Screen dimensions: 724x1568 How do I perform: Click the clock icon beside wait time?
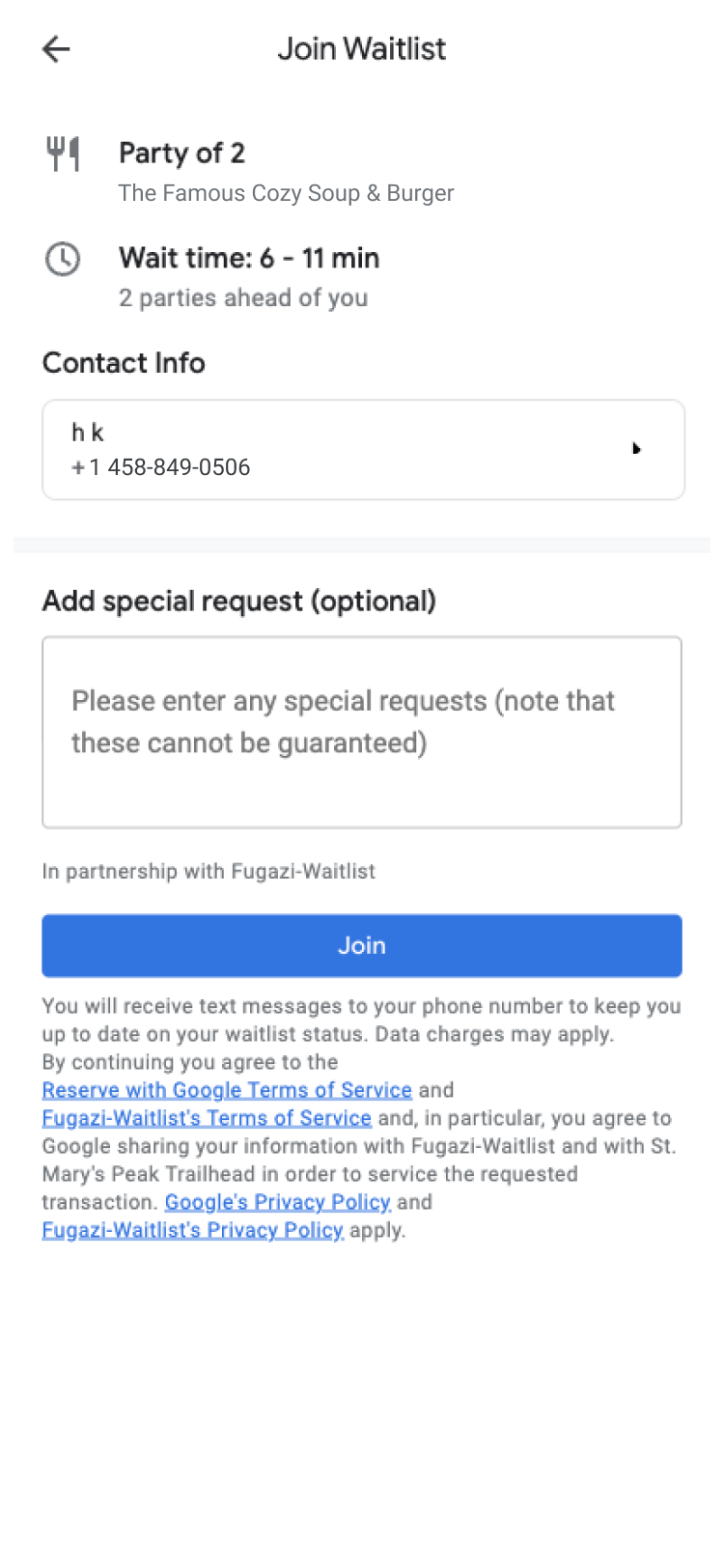63,260
